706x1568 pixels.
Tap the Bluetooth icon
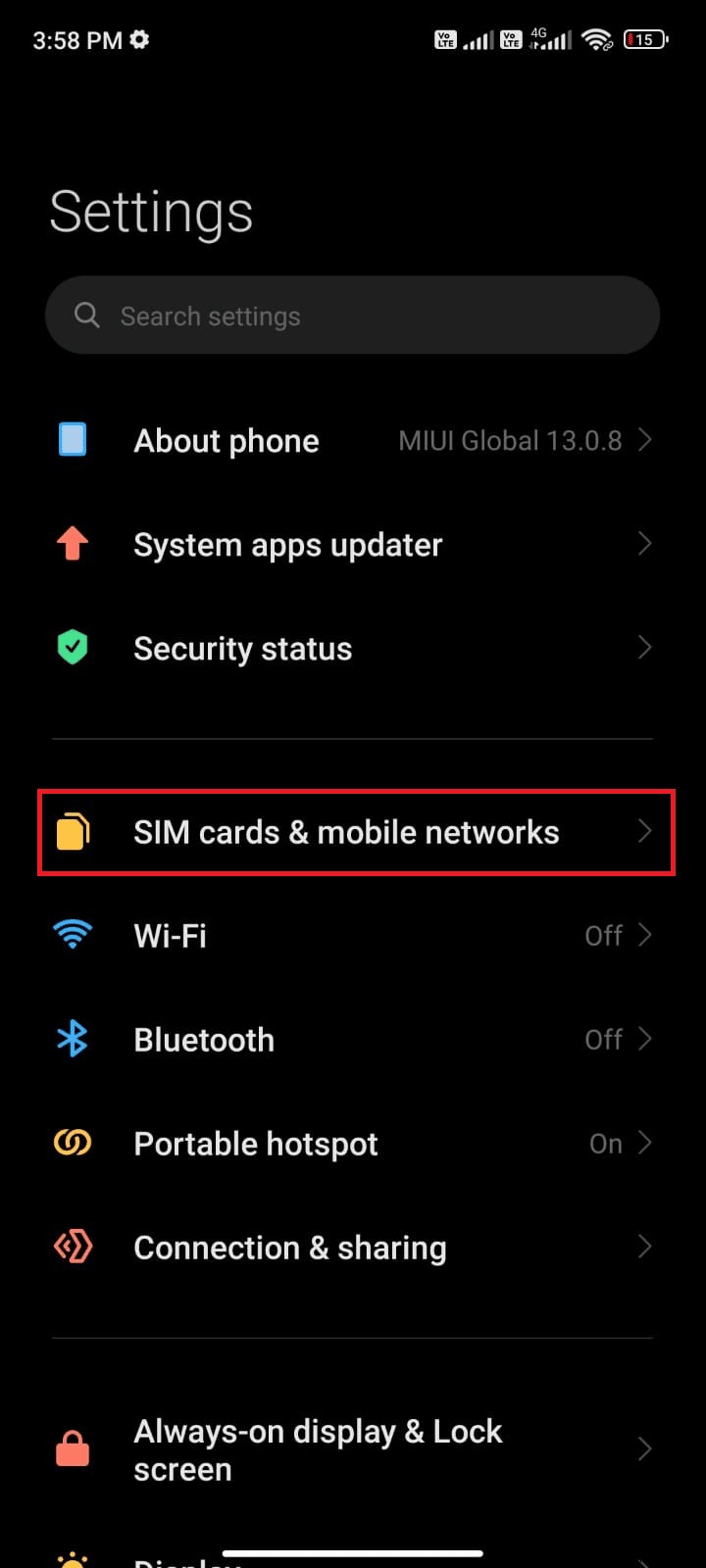pyautogui.click(x=73, y=1039)
